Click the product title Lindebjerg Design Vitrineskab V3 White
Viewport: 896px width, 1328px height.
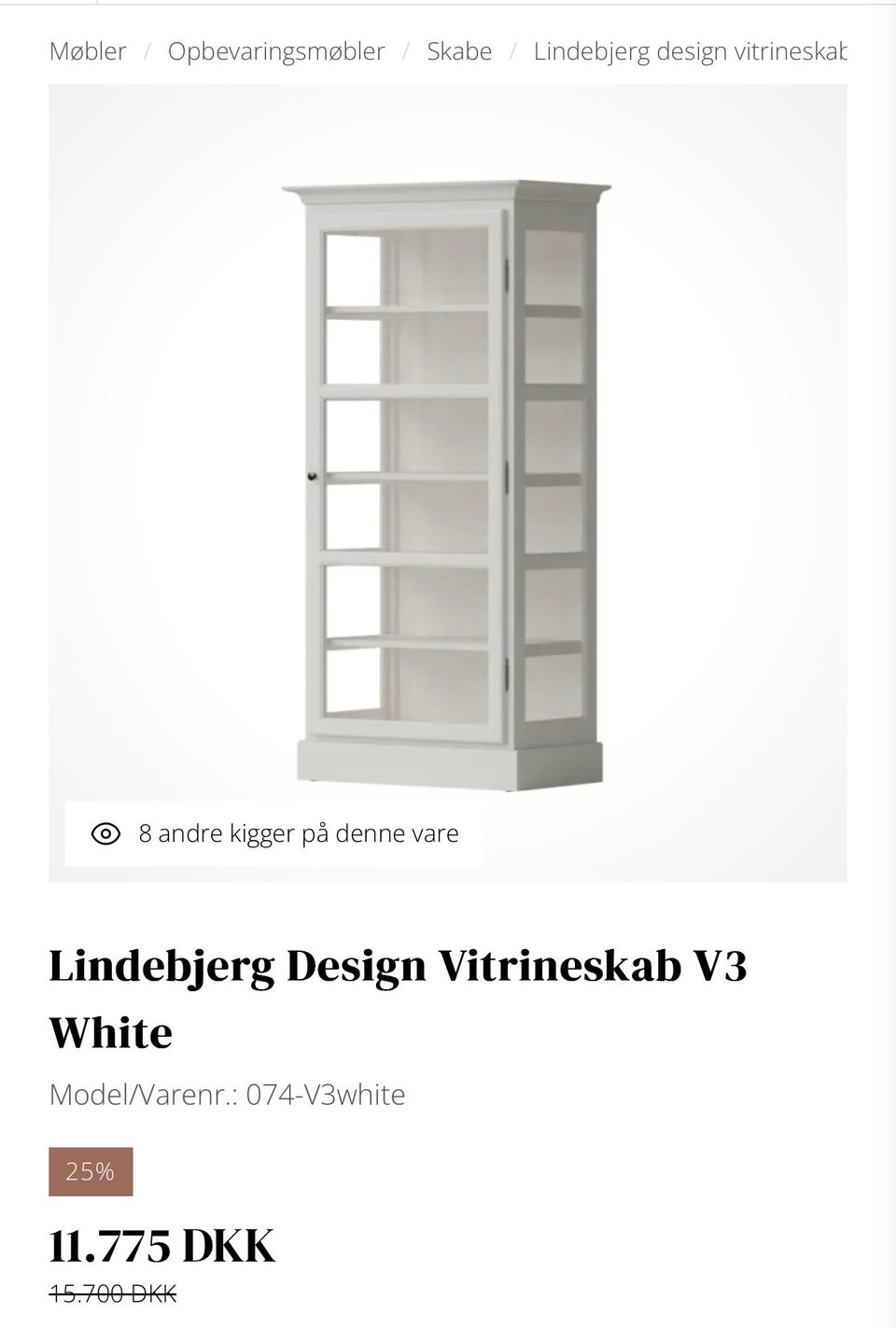pyautogui.click(x=399, y=997)
